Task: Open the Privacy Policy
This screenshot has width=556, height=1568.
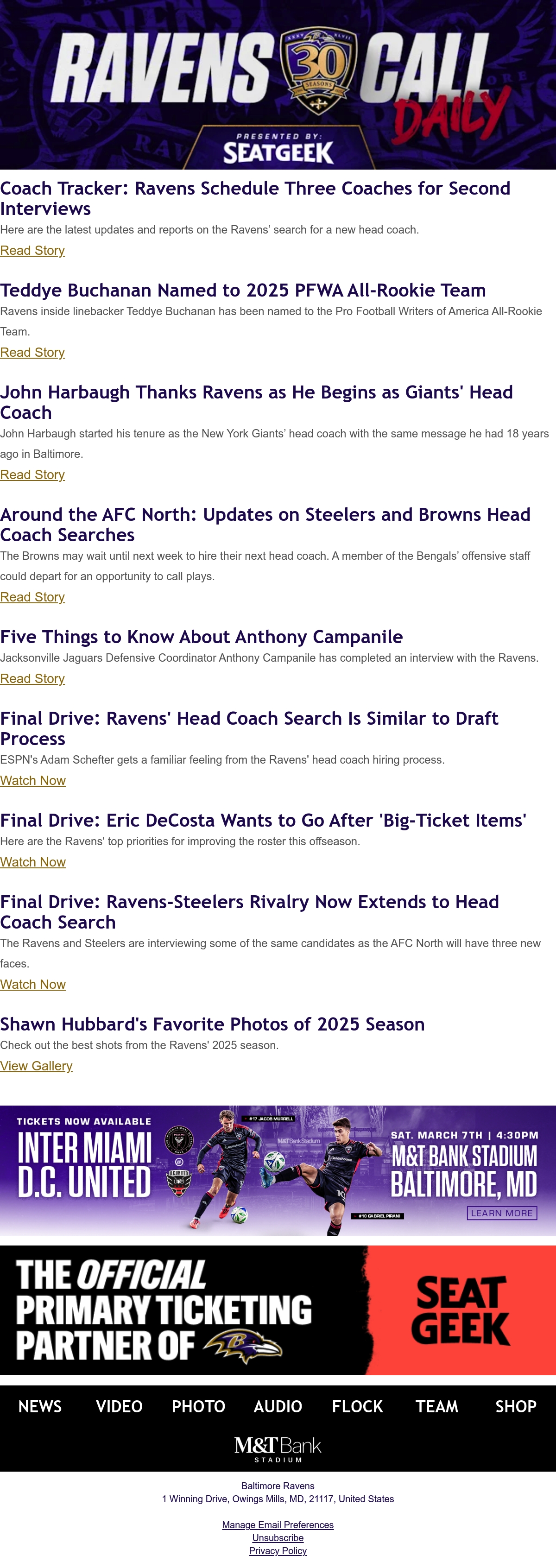Action: pyautogui.click(x=278, y=1551)
